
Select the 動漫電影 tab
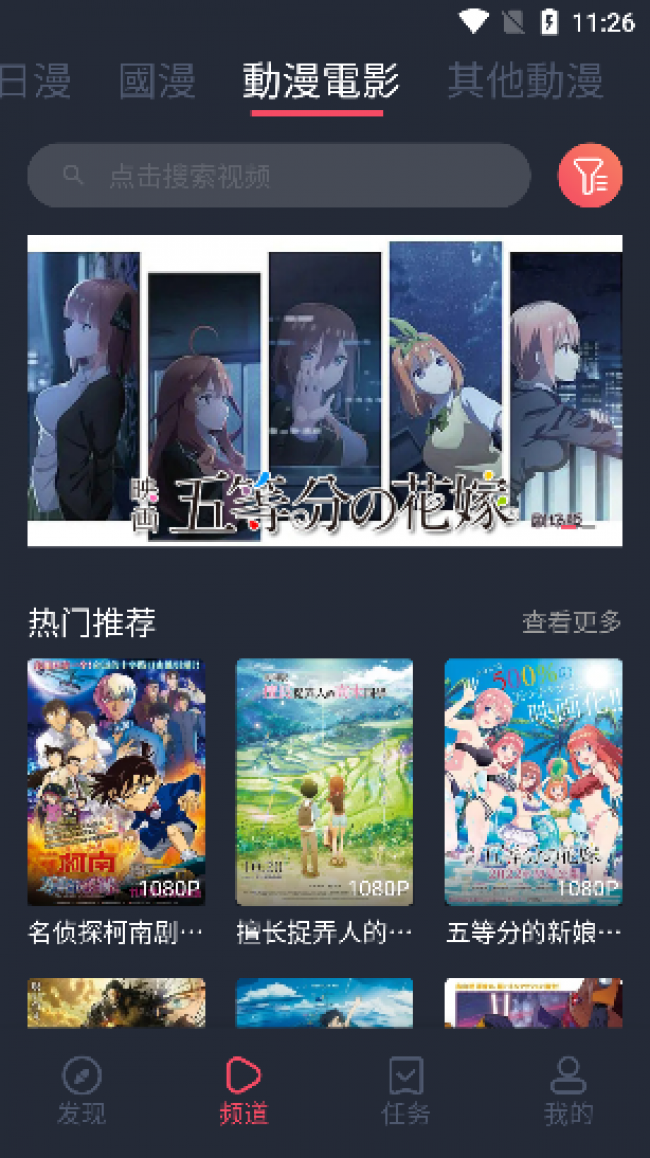coord(320,81)
